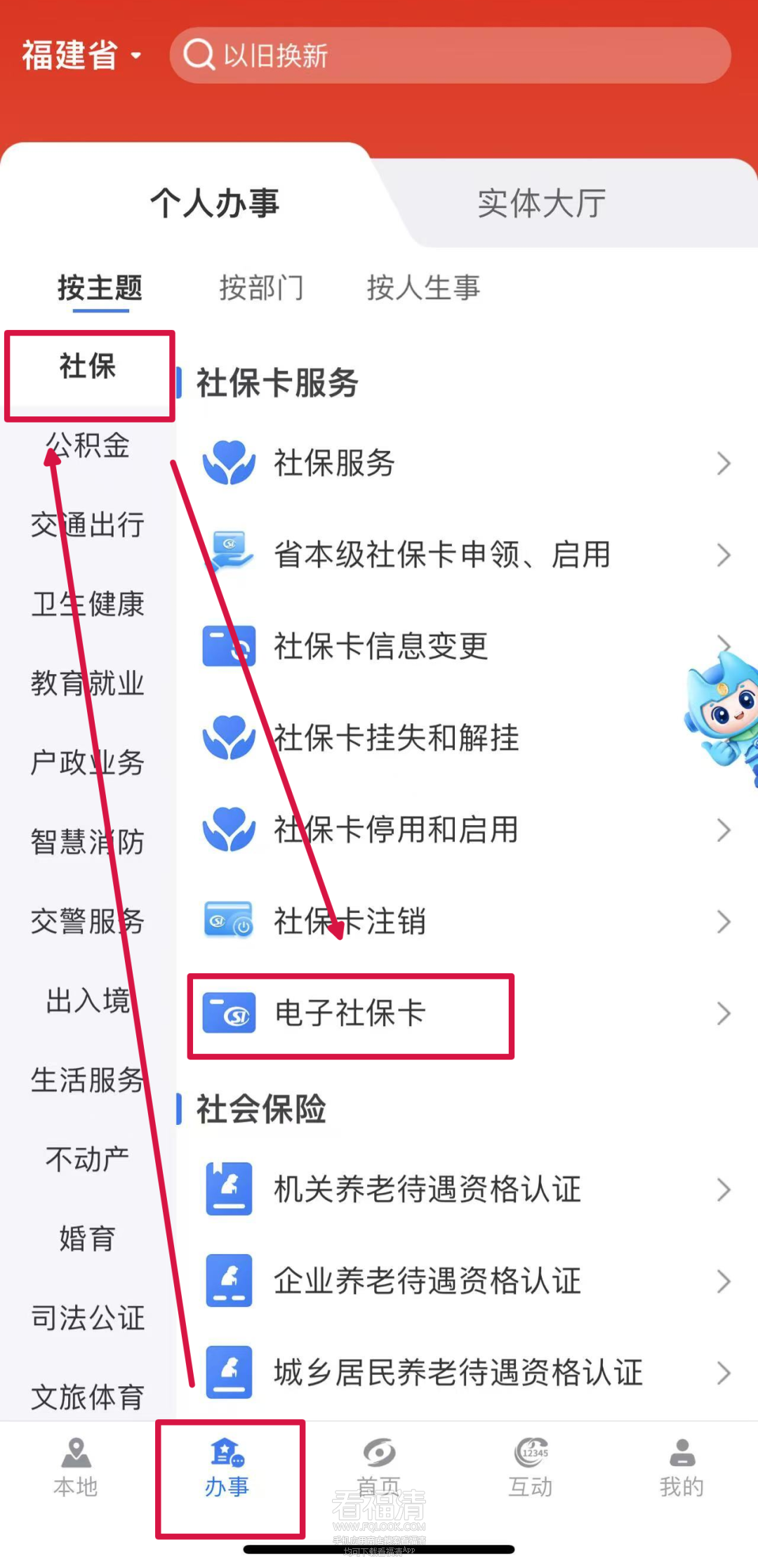Select the 按人生事 filter tab
758x1568 pixels.
[x=423, y=288]
